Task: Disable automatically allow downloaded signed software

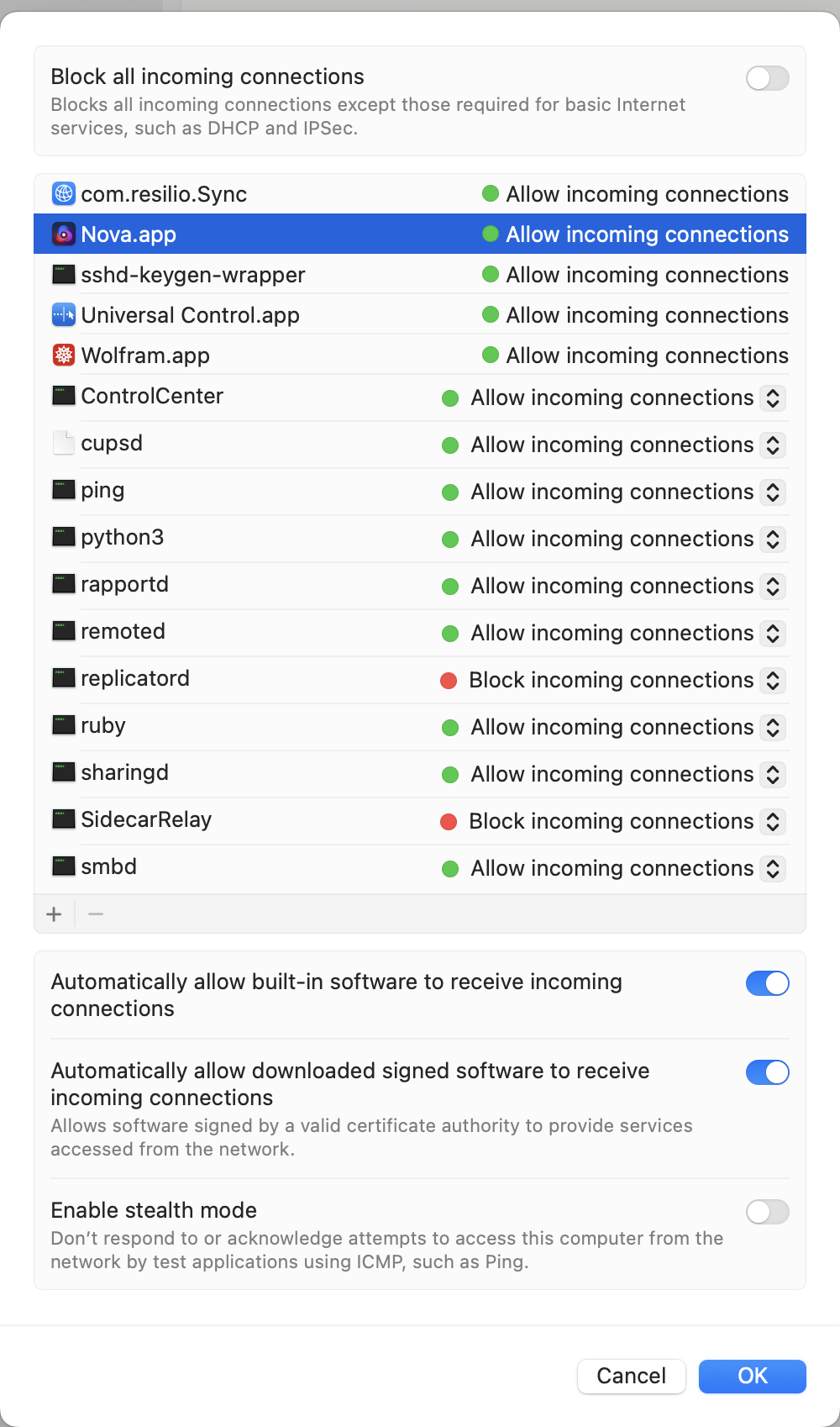Action: coord(768,1072)
